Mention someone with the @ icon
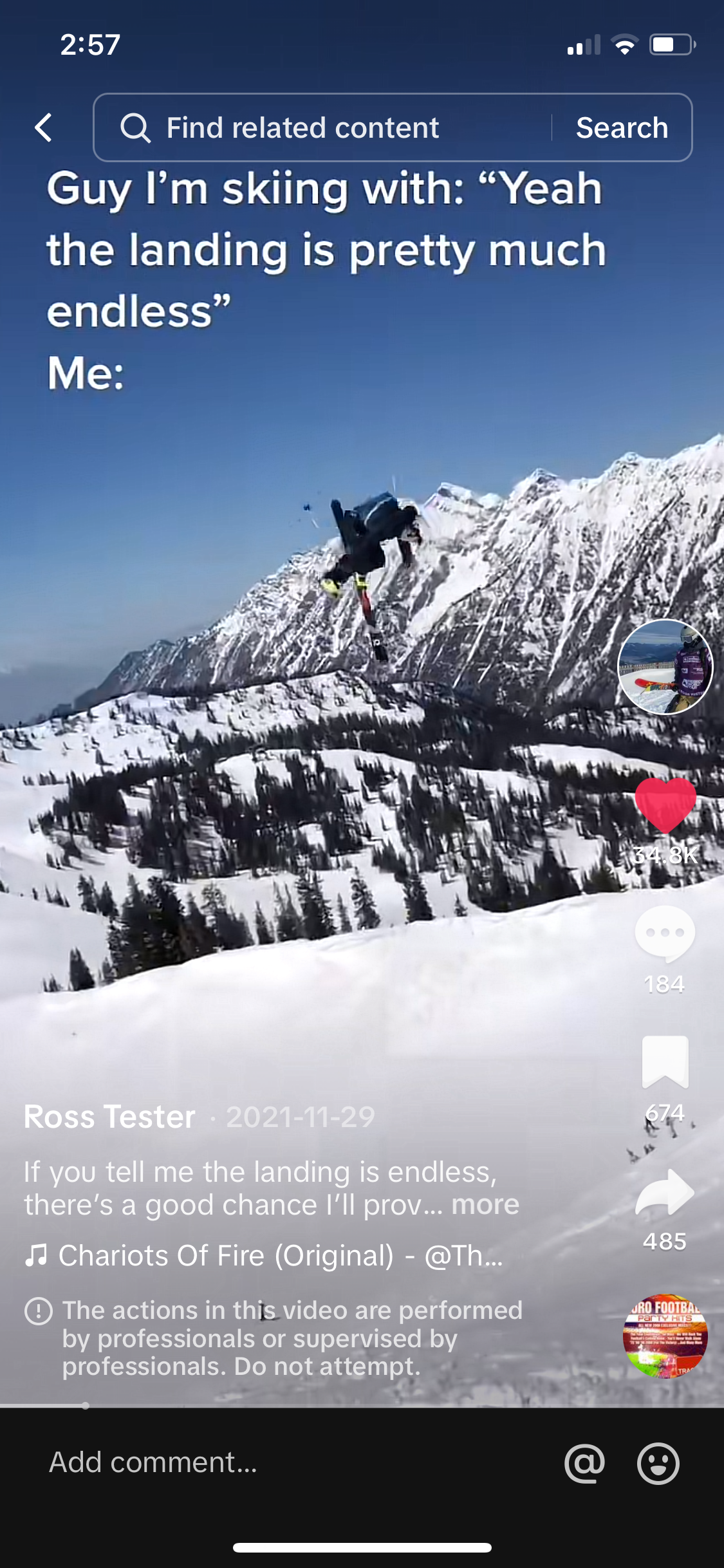 pyautogui.click(x=584, y=1463)
